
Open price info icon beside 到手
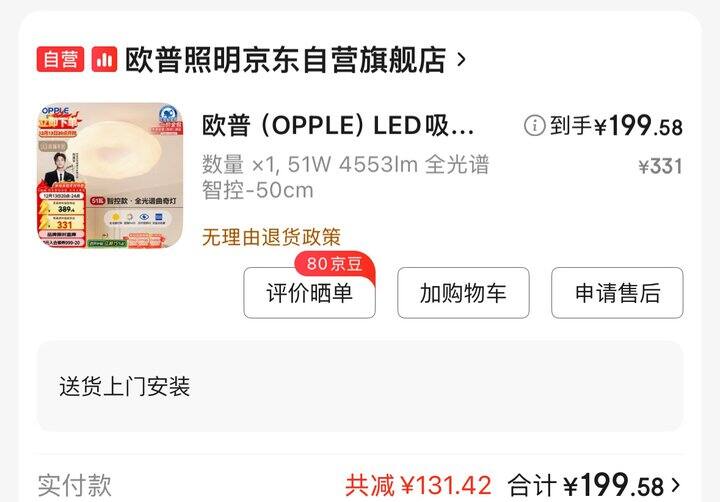tap(535, 126)
